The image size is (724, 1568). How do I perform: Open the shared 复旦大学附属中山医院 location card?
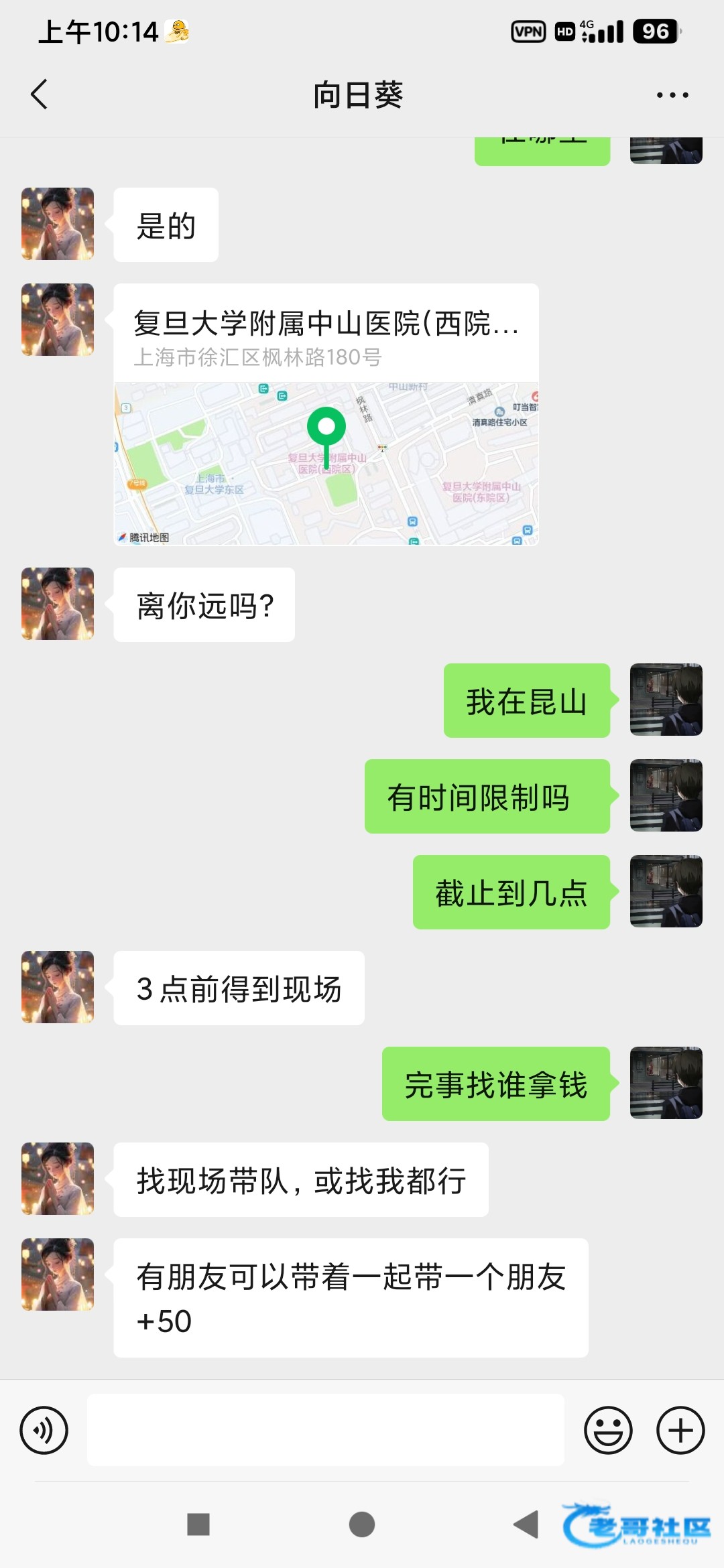point(326,414)
